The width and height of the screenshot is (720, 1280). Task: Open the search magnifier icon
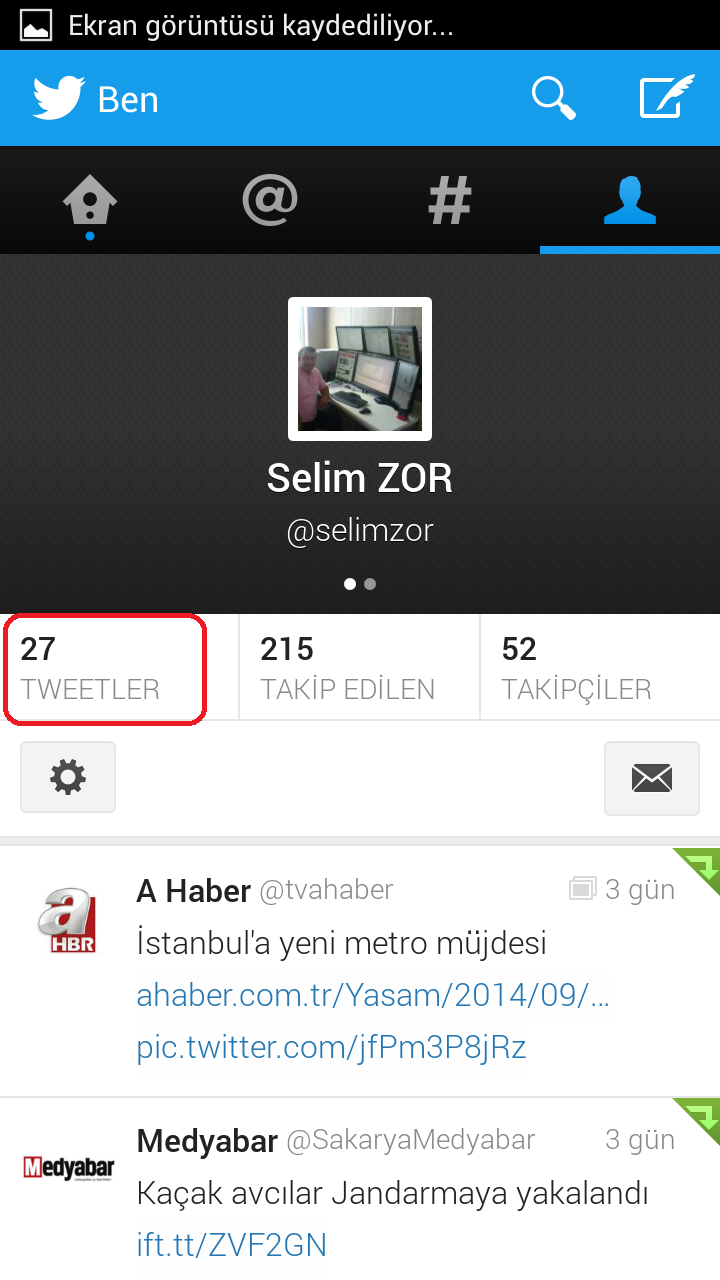click(x=553, y=98)
